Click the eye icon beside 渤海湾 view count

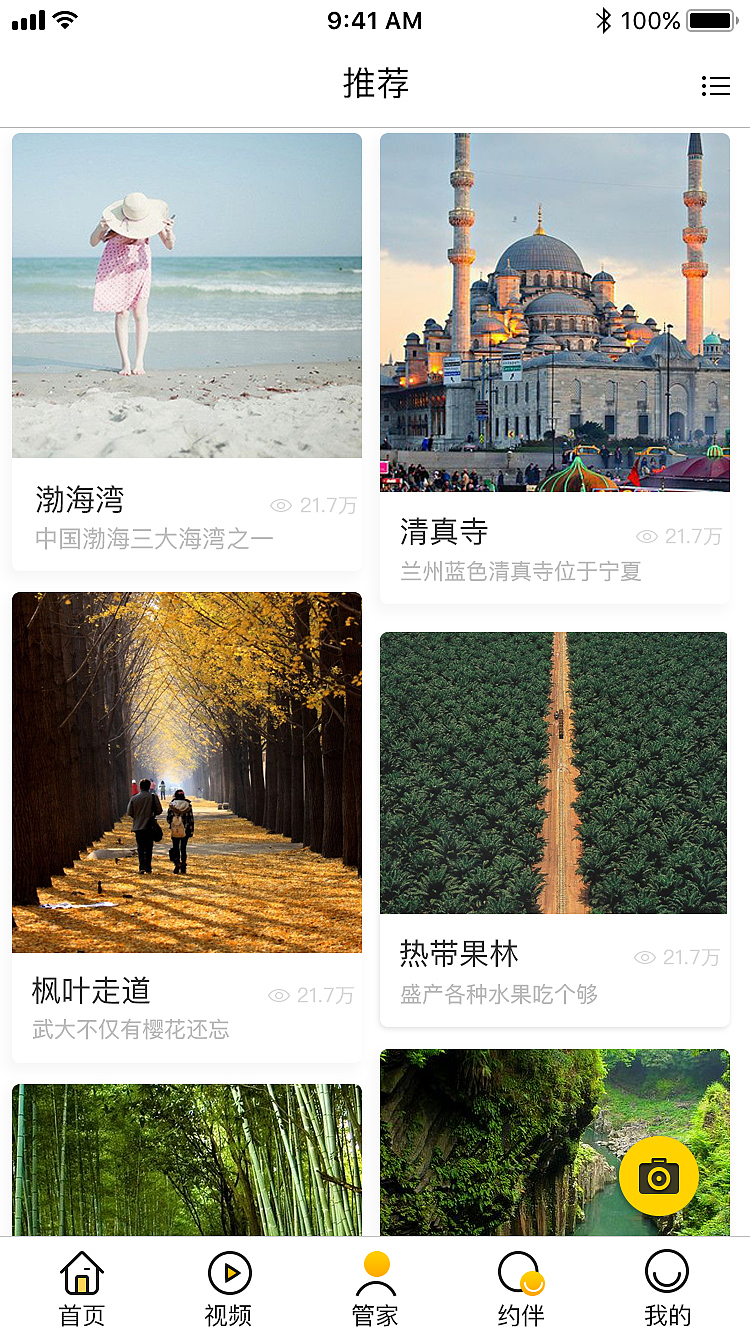[282, 506]
